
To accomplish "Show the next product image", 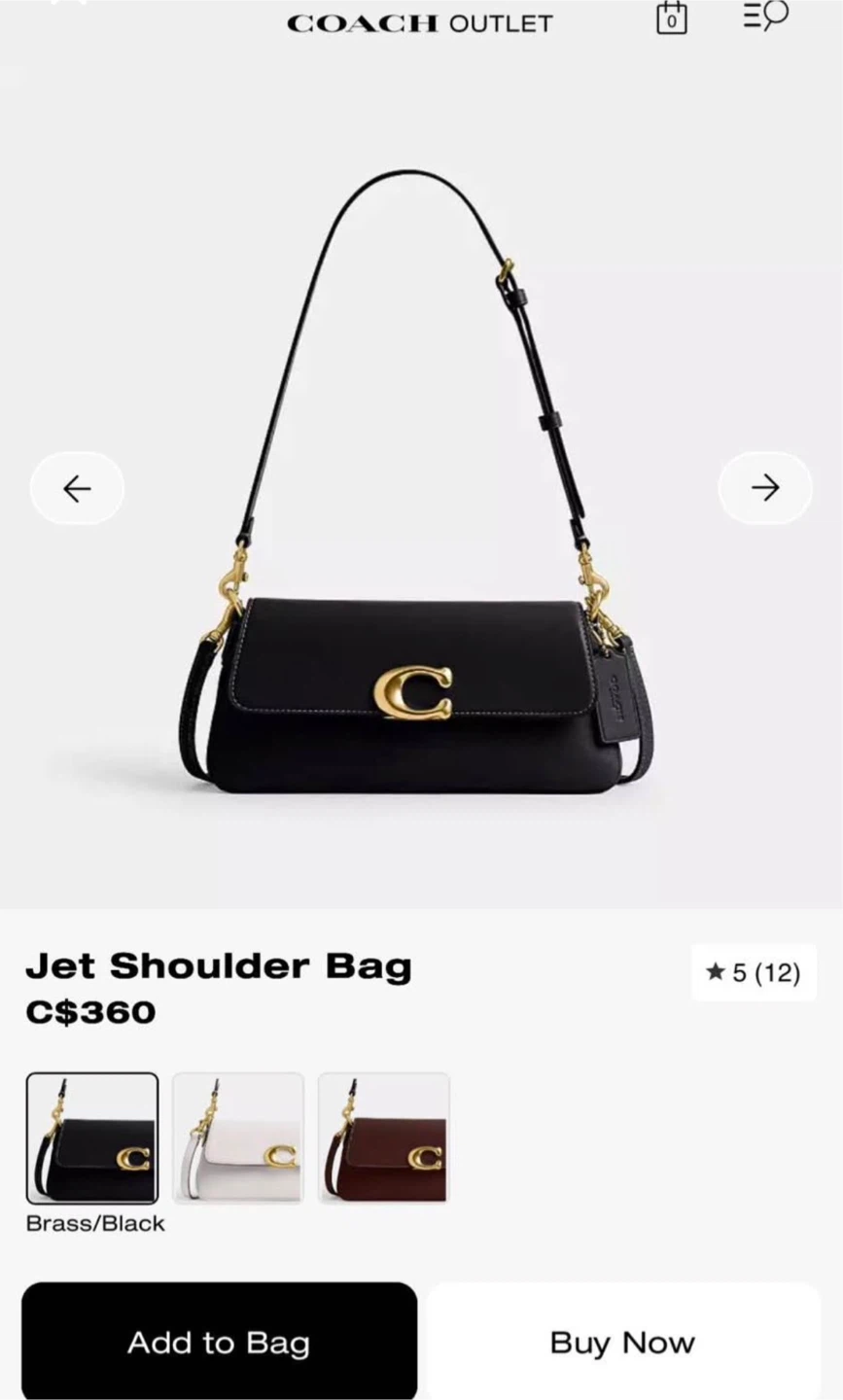I will pyautogui.click(x=765, y=488).
